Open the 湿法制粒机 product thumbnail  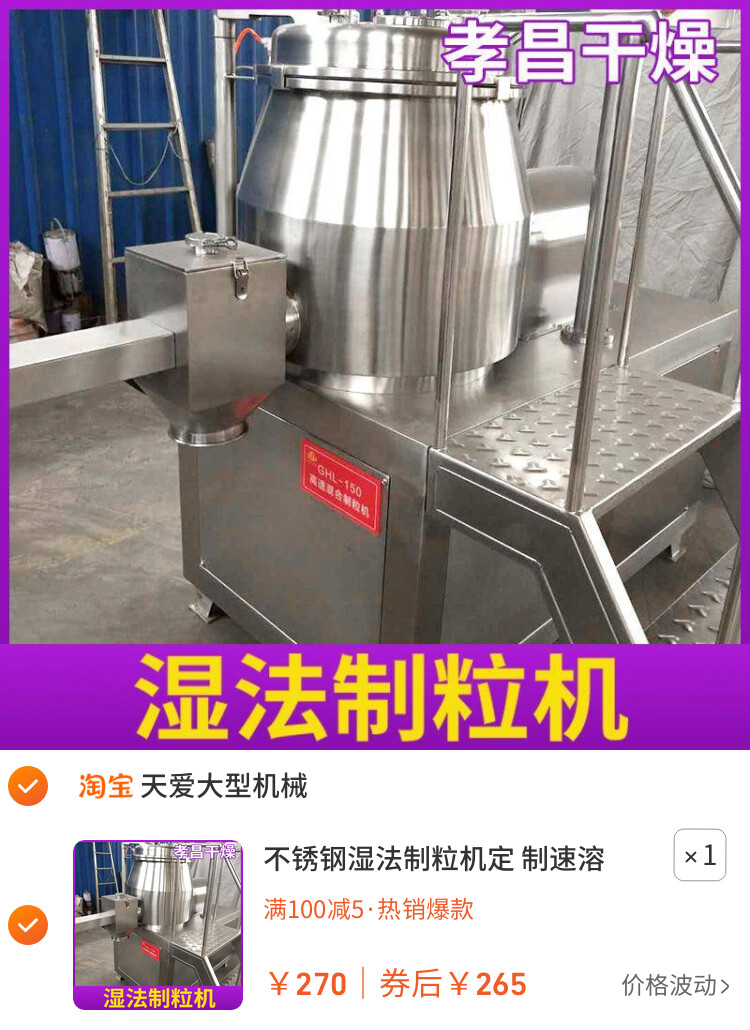pyautogui.click(x=158, y=925)
